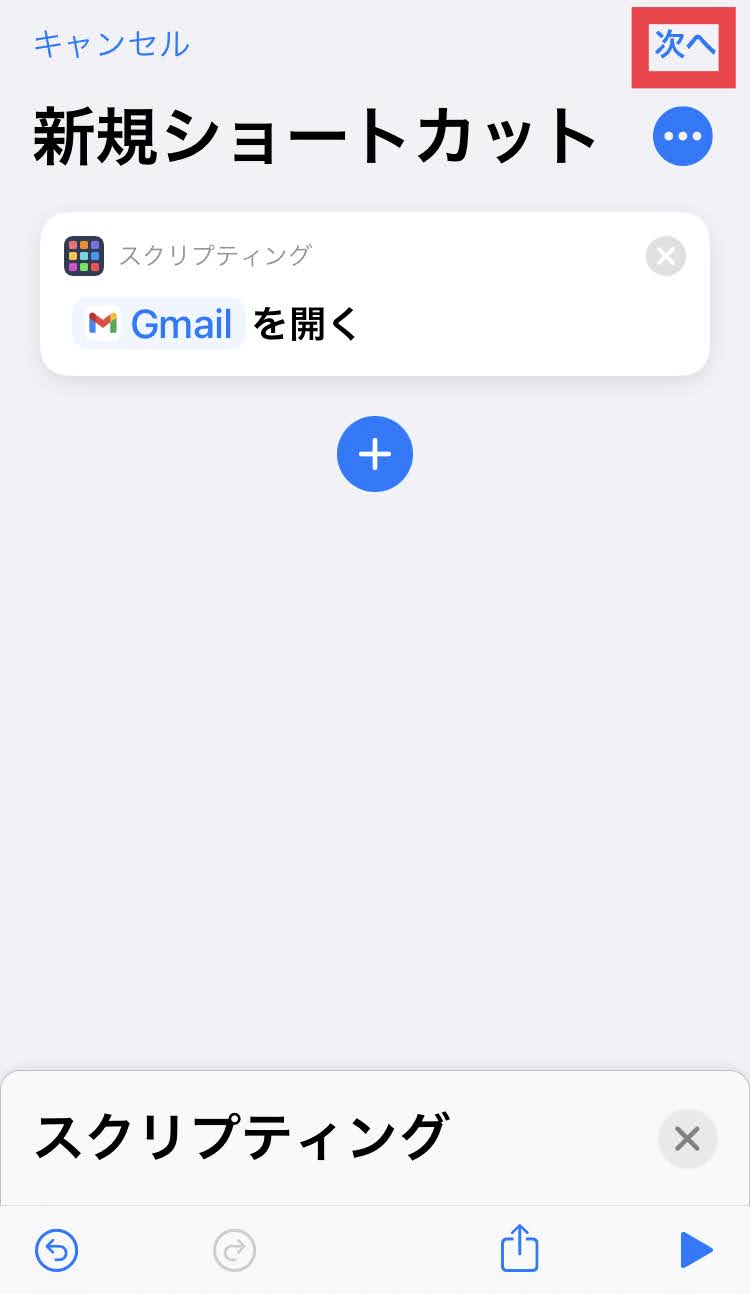Add a new action with plus button
Image resolution: width=750 pixels, height=1294 pixels.
(x=375, y=454)
